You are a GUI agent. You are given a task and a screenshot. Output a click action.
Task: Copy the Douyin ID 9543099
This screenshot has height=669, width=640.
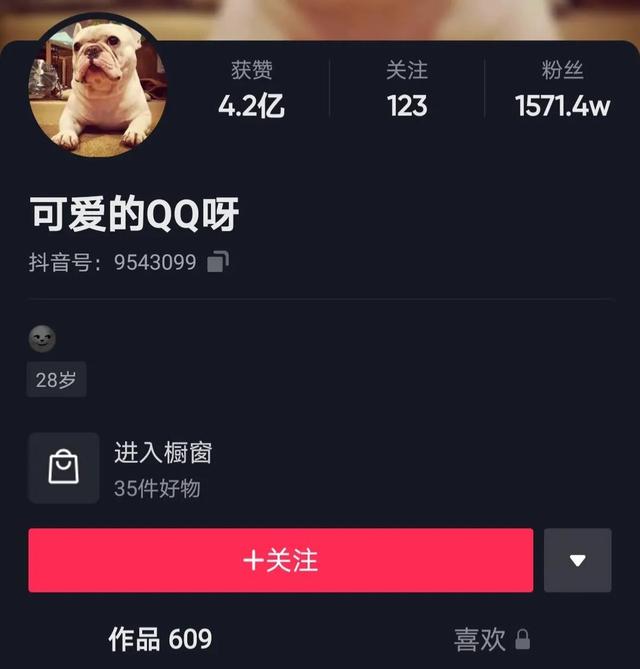[218, 262]
